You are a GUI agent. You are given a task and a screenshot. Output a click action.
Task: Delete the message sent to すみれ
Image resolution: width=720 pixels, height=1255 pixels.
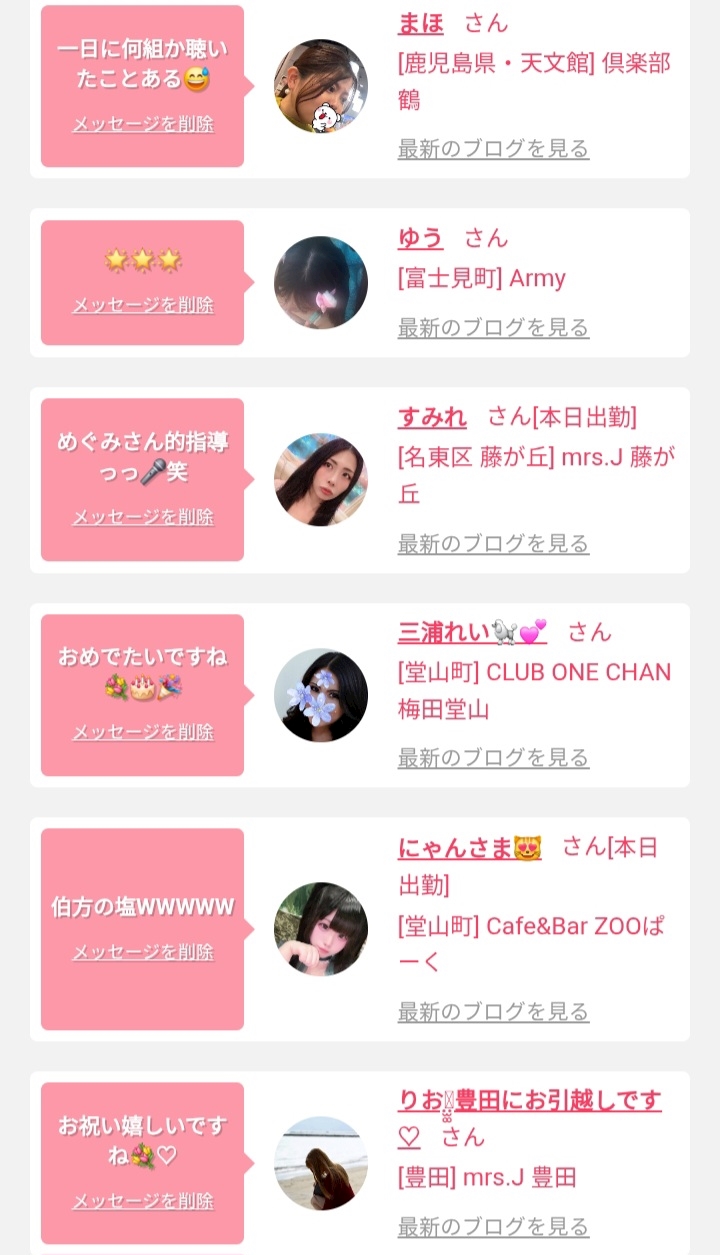click(x=143, y=517)
